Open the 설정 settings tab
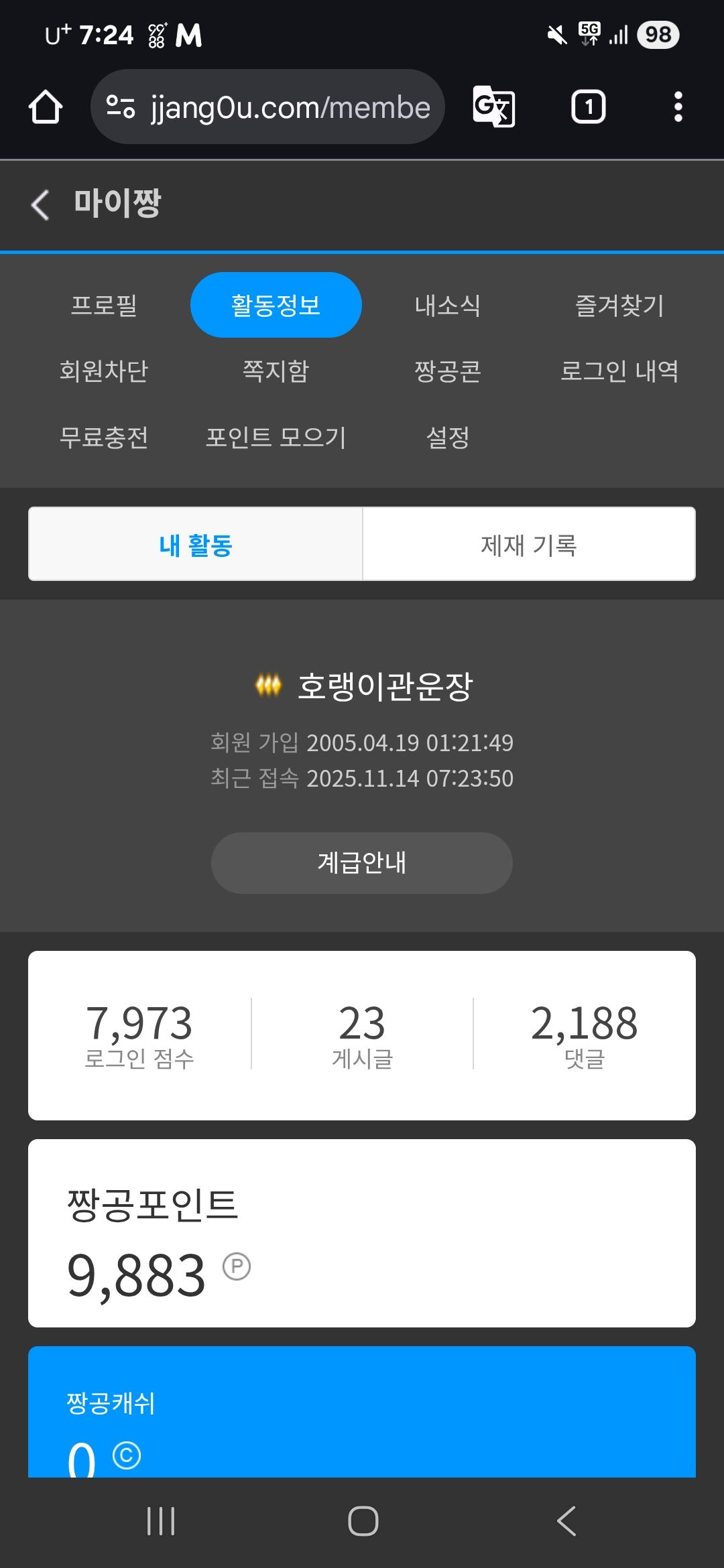 coord(447,437)
